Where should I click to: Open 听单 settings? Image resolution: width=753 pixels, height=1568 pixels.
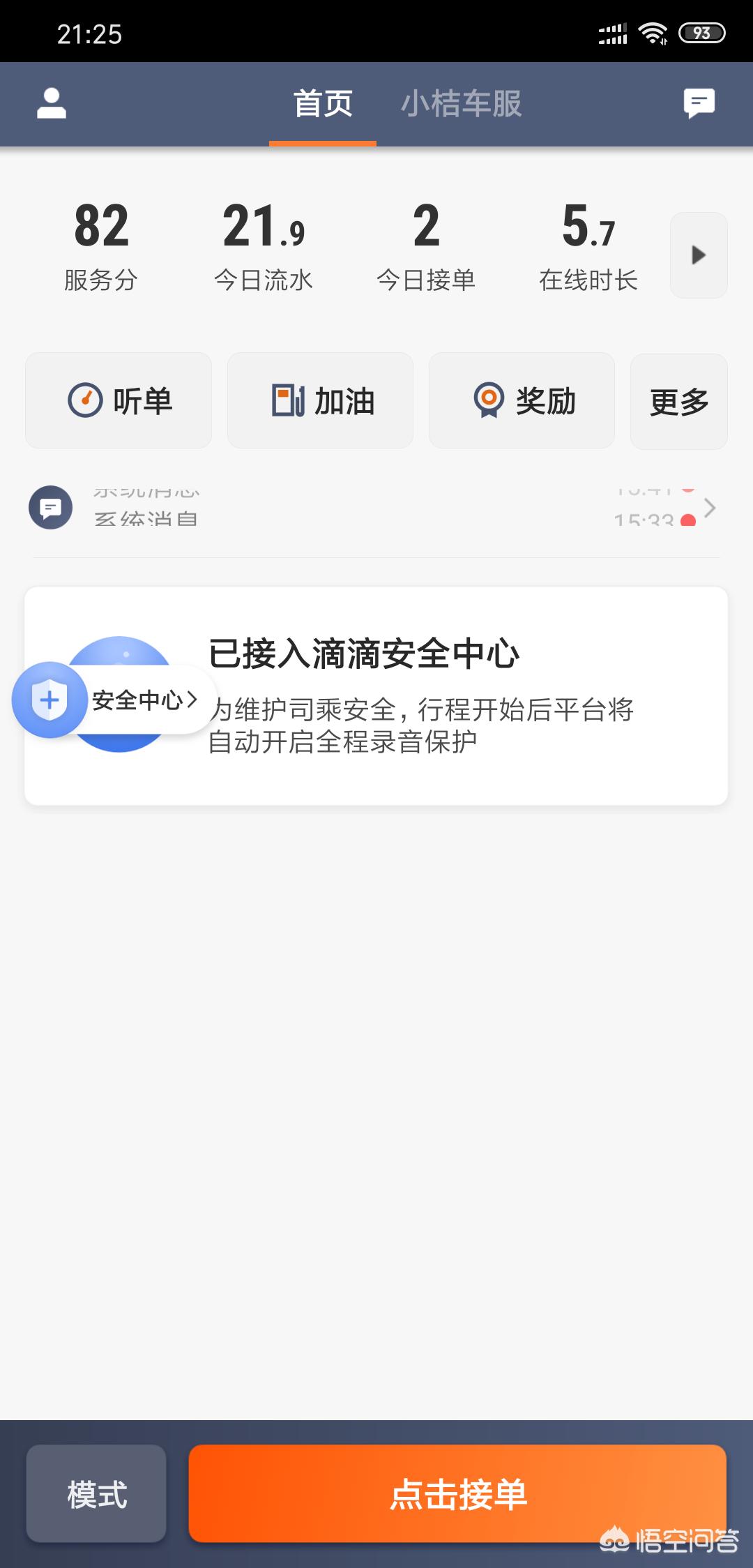tap(119, 400)
